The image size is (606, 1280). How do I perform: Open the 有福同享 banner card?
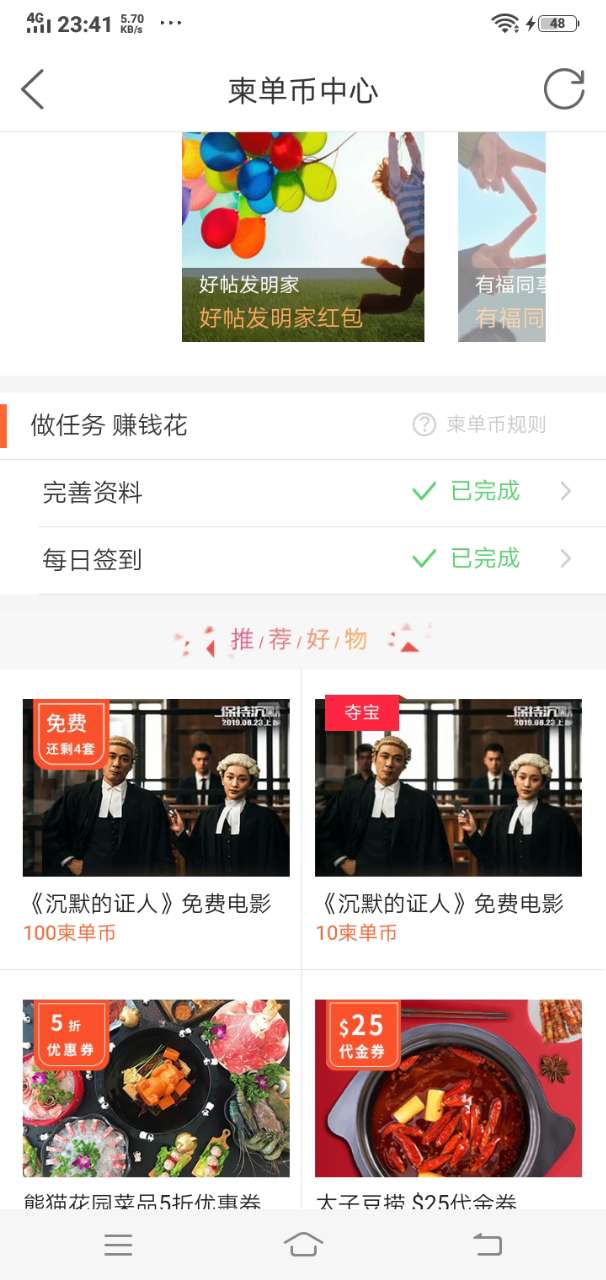[502, 237]
